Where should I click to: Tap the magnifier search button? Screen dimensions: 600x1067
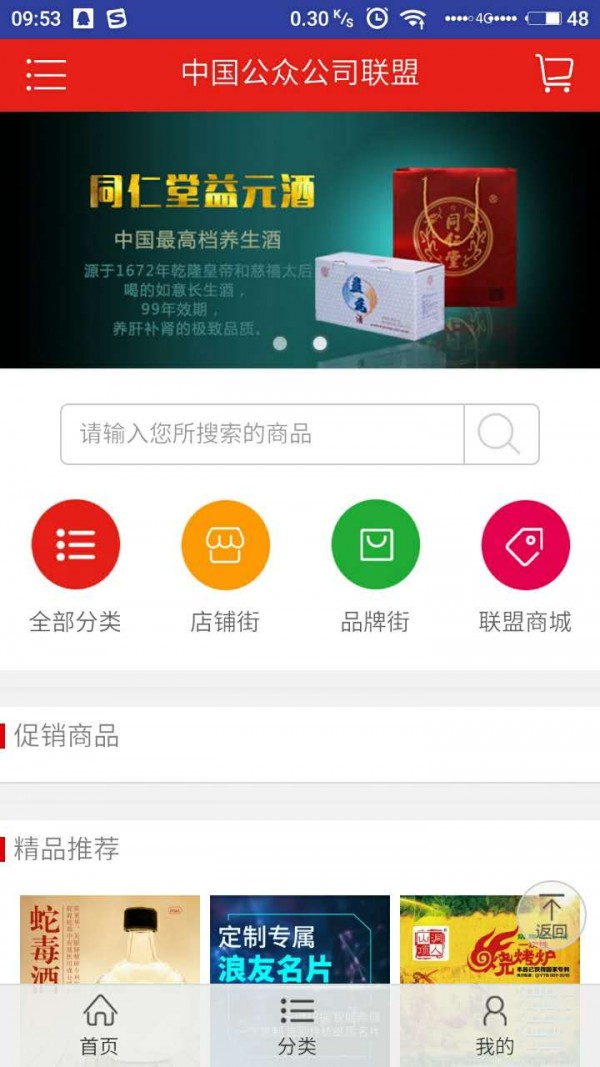[501, 434]
